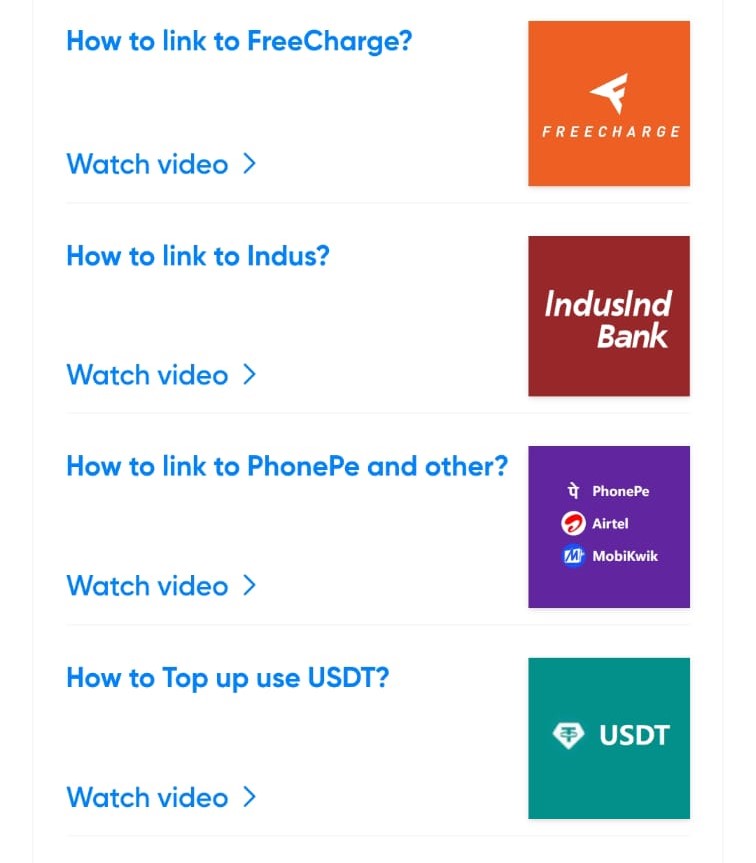Watch video for linking to Indus
Image resolution: width=756 pixels, height=863 pixels.
point(160,375)
